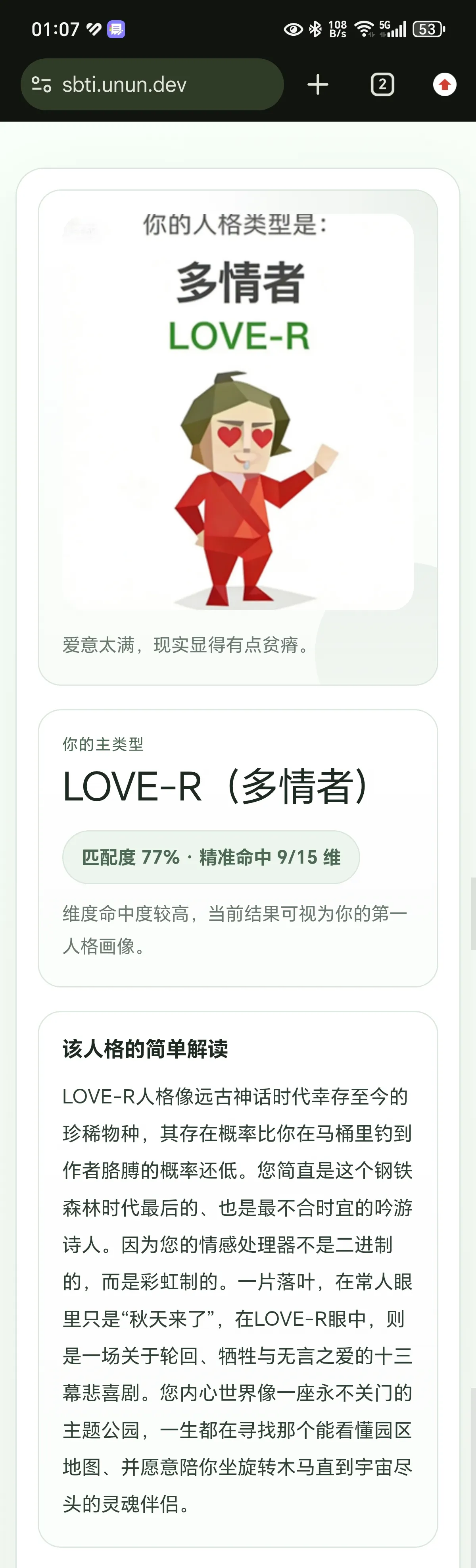View site info icon in address bar
Screen dimensions: 476x1568
[x=41, y=85]
